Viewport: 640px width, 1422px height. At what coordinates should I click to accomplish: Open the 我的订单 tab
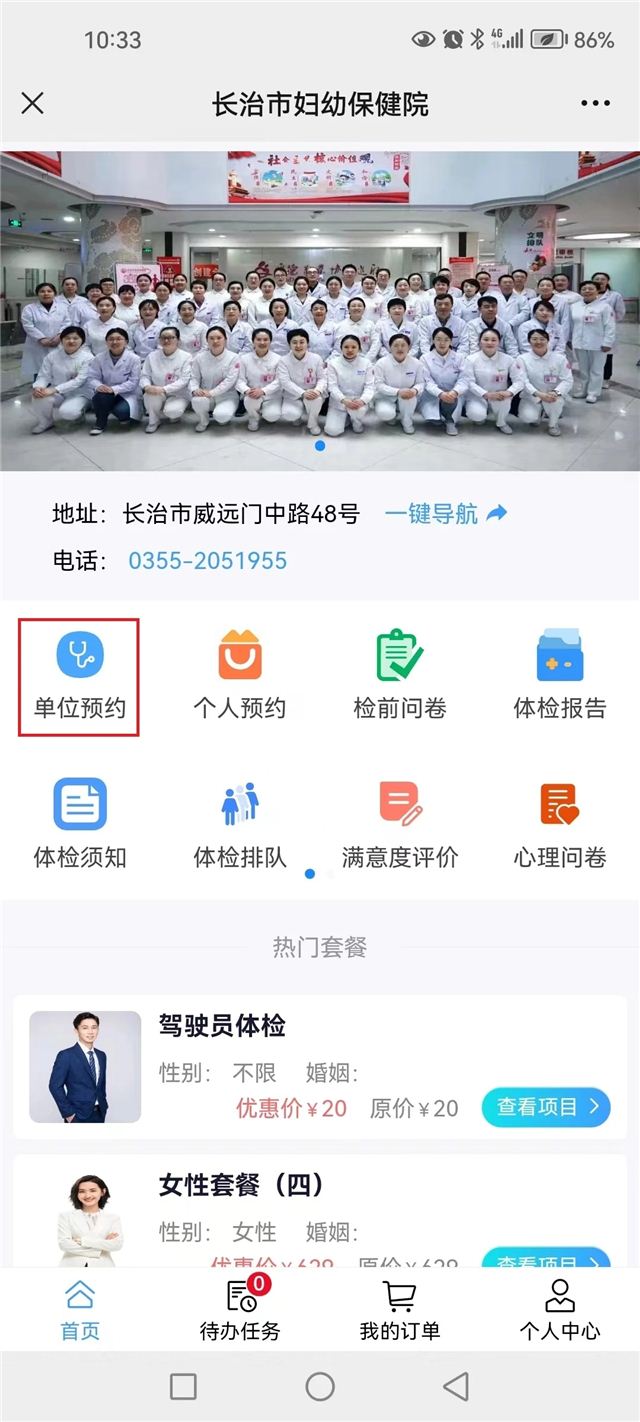tap(400, 1310)
